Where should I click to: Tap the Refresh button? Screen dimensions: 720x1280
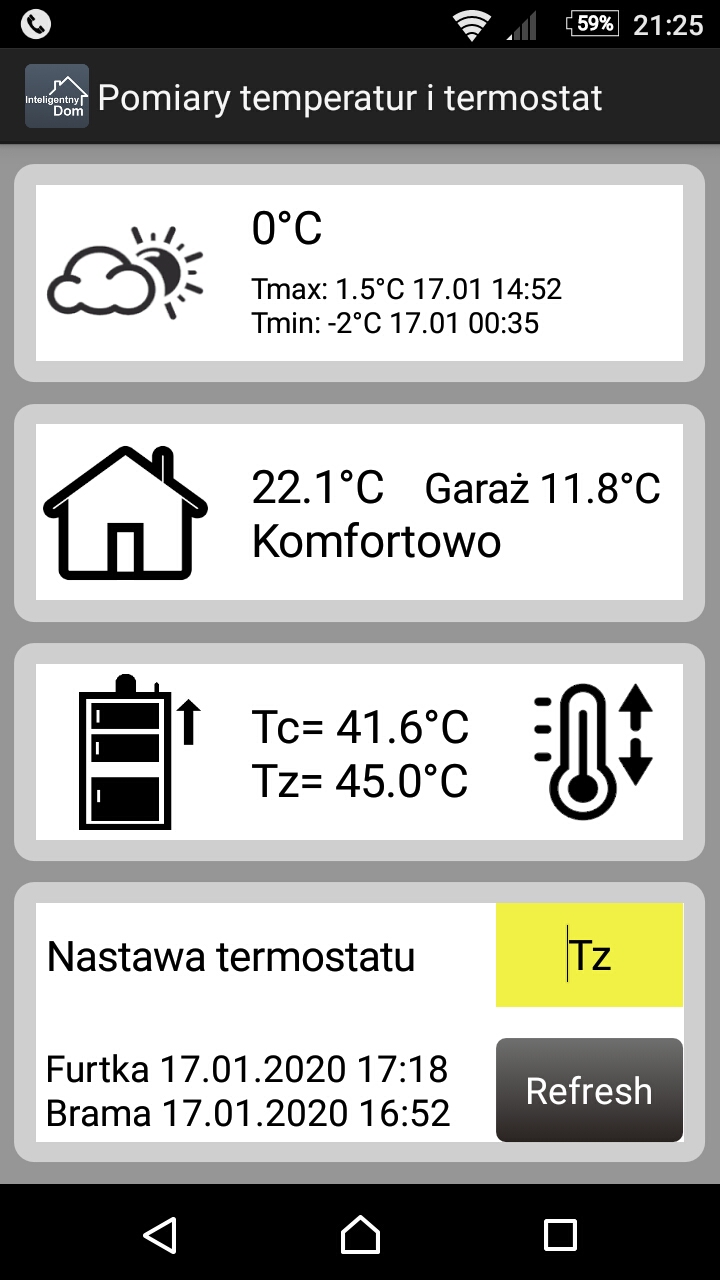[x=590, y=1090]
